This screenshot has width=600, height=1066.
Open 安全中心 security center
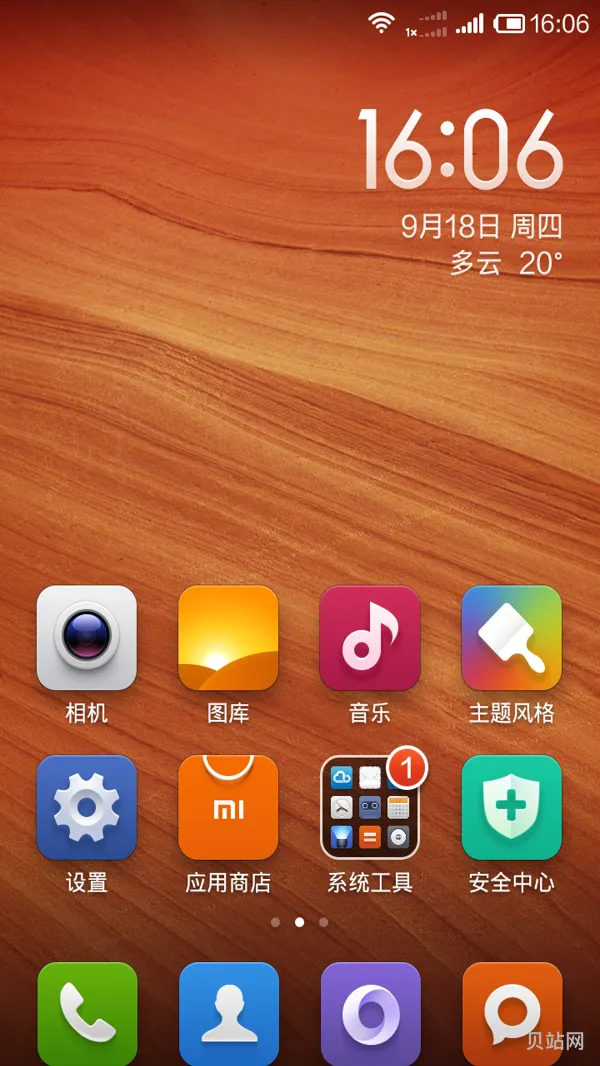[511, 808]
